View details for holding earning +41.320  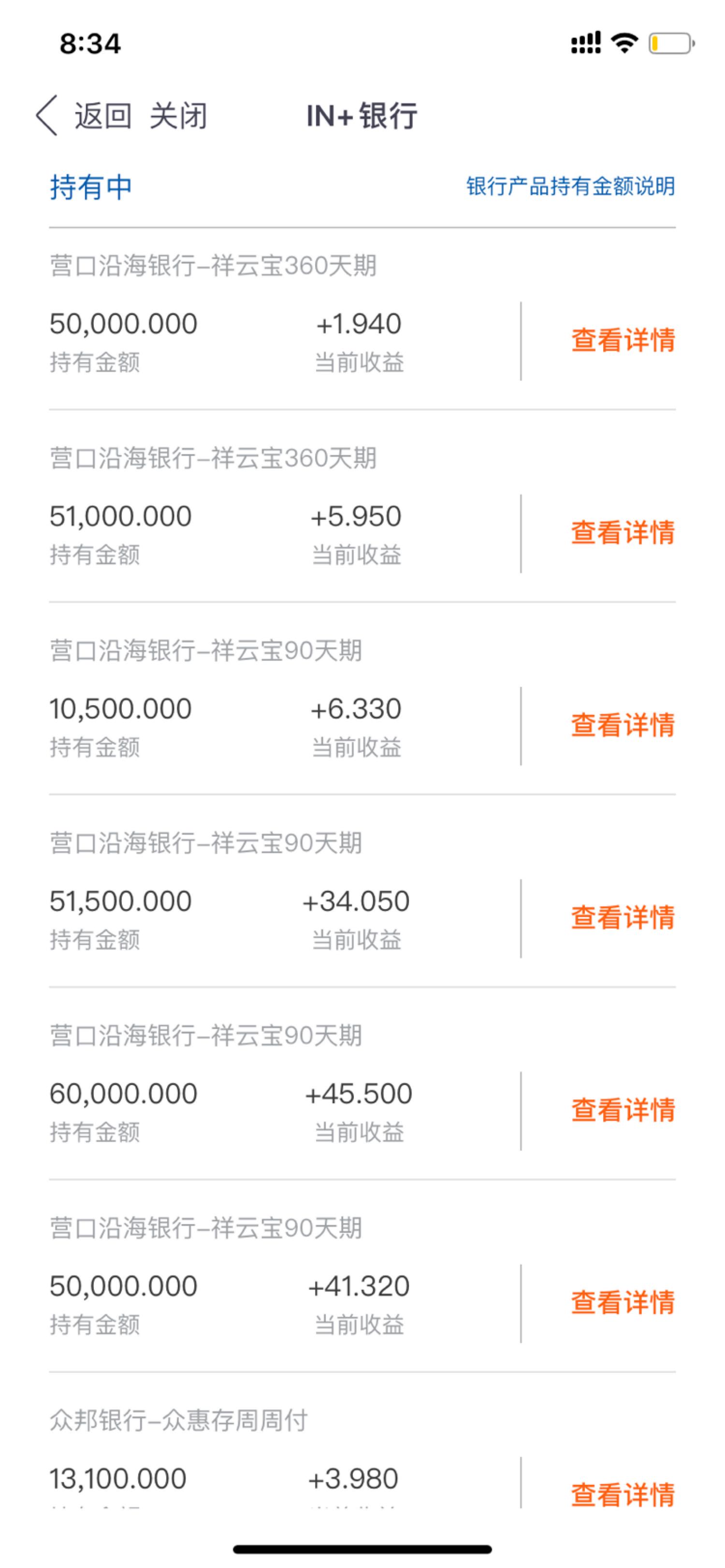pos(623,1303)
